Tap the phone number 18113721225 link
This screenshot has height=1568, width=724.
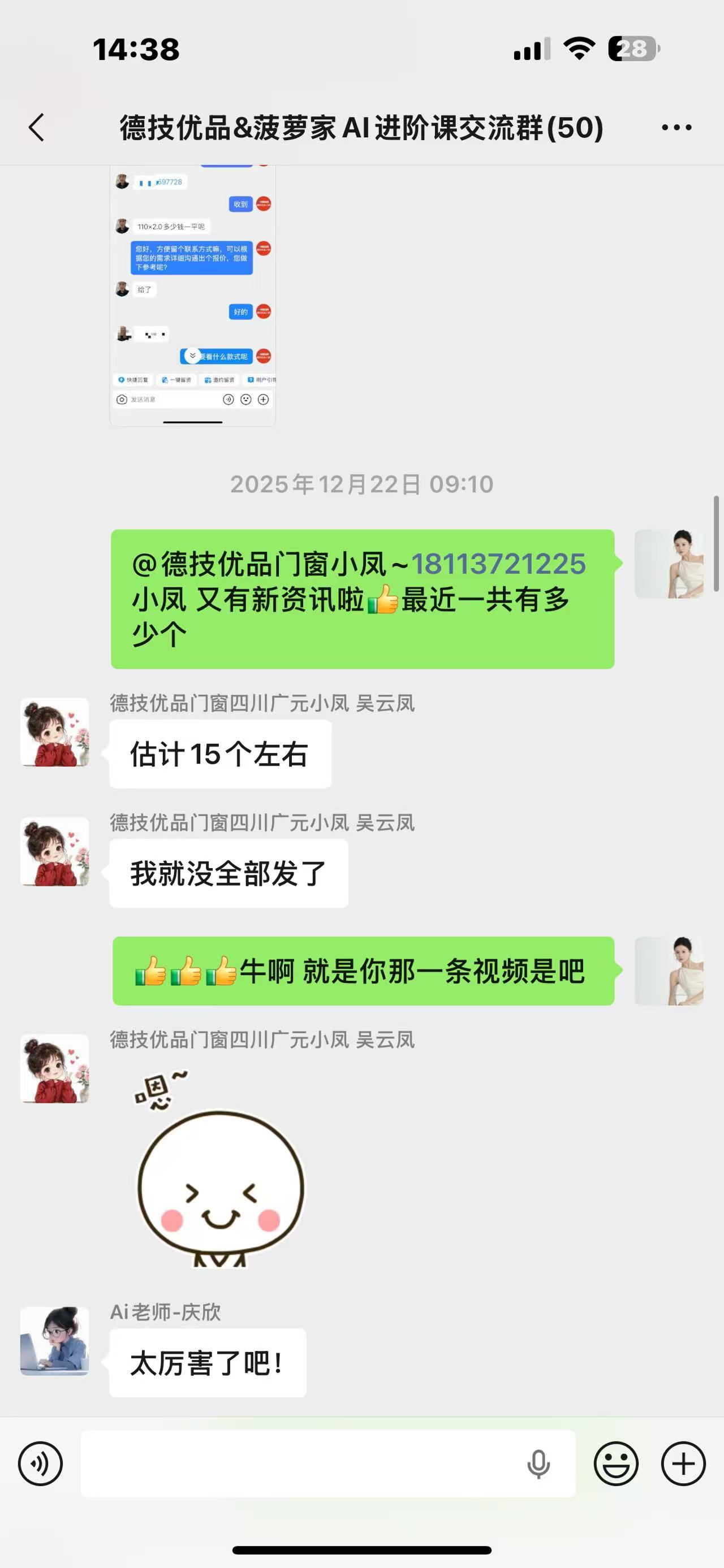pyautogui.click(x=498, y=564)
